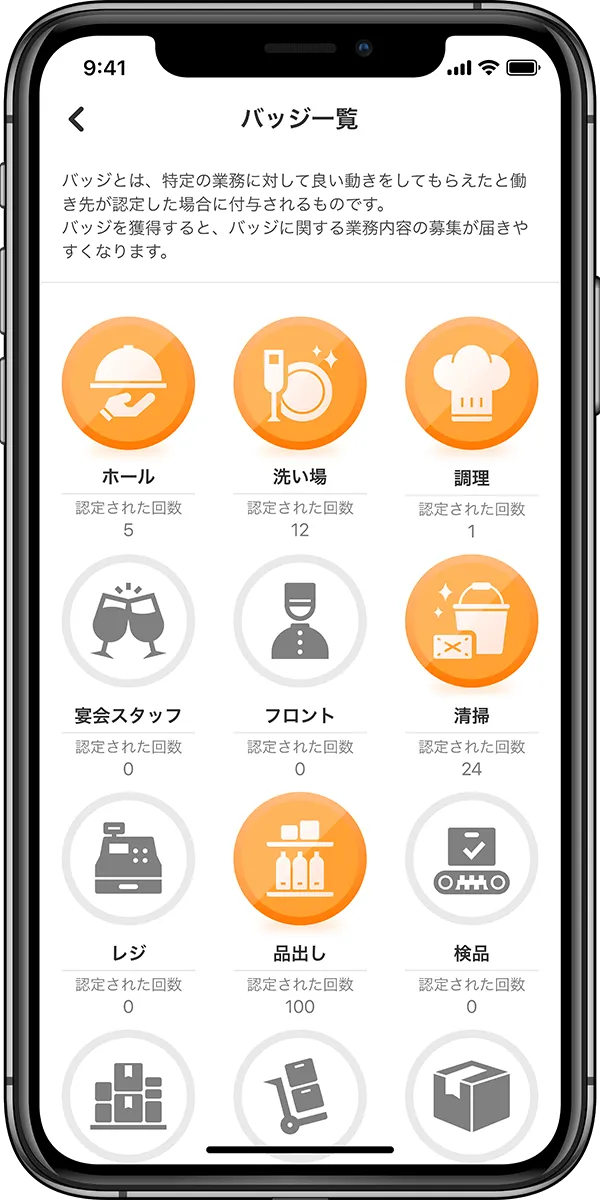
Task: Open the レジ badge
Action: pos(128,859)
